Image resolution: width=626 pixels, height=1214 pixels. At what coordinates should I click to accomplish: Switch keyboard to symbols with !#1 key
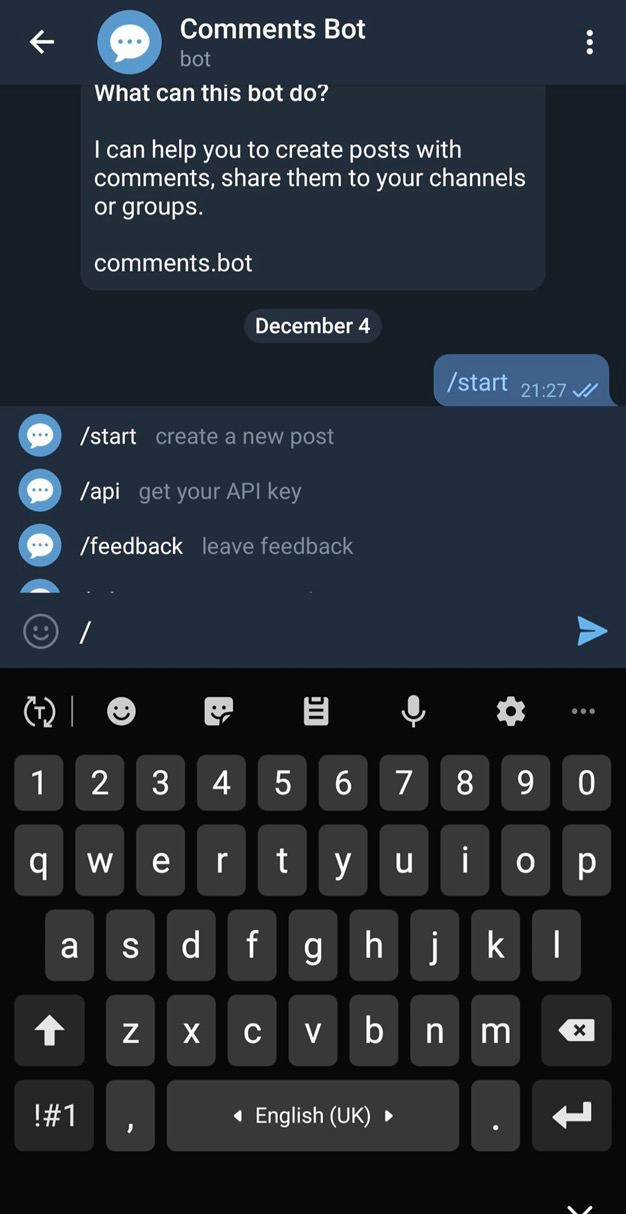[55, 1115]
